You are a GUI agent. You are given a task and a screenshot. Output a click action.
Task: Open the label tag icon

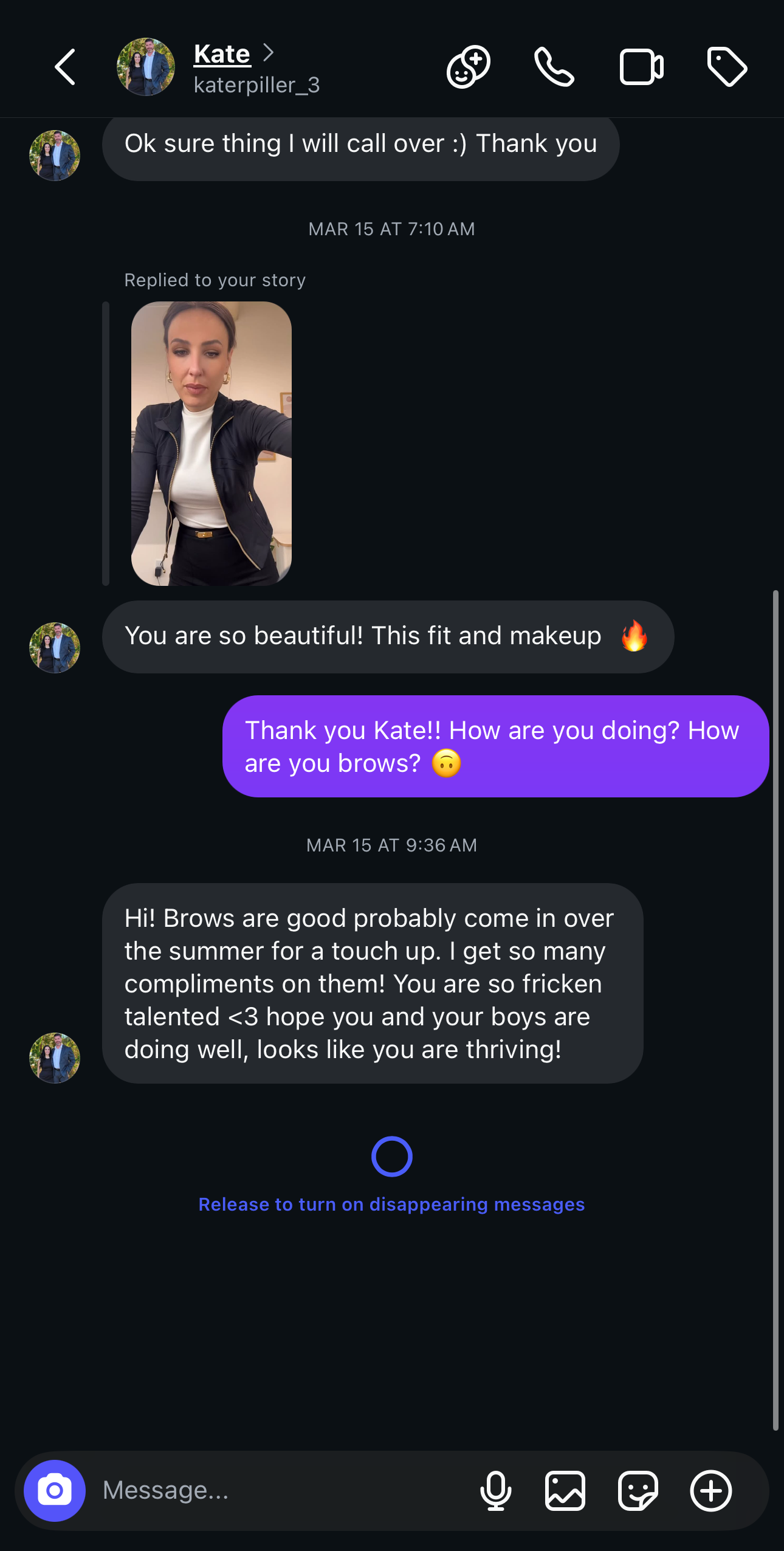(727, 67)
